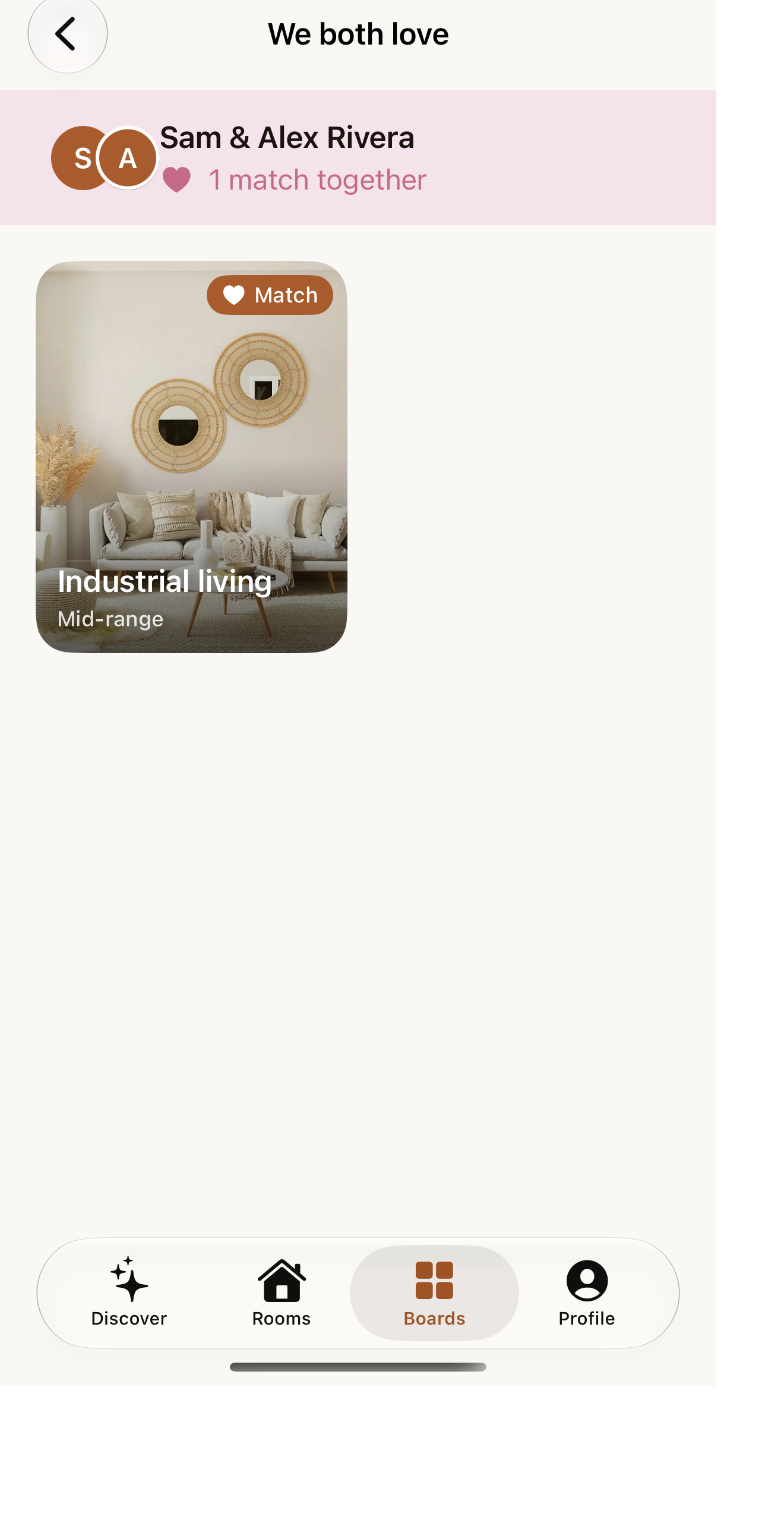Screen dimensions: 784x1532
Task: Go to the Profile tab
Action: (587, 1293)
